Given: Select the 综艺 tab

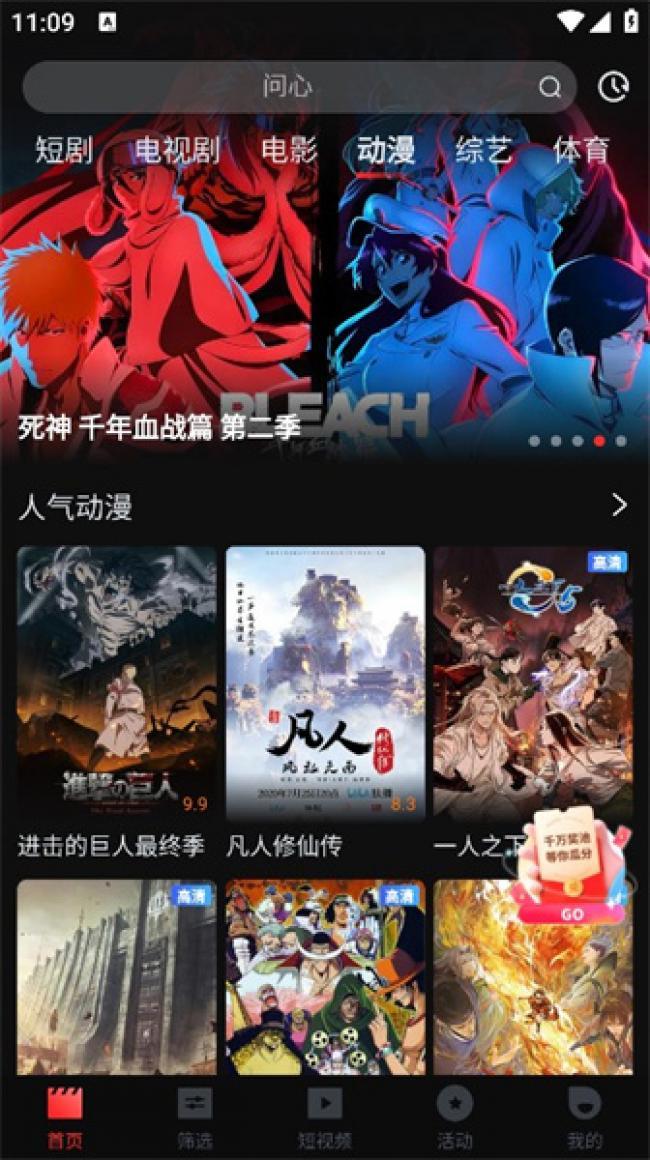Looking at the screenshot, I should [x=483, y=150].
